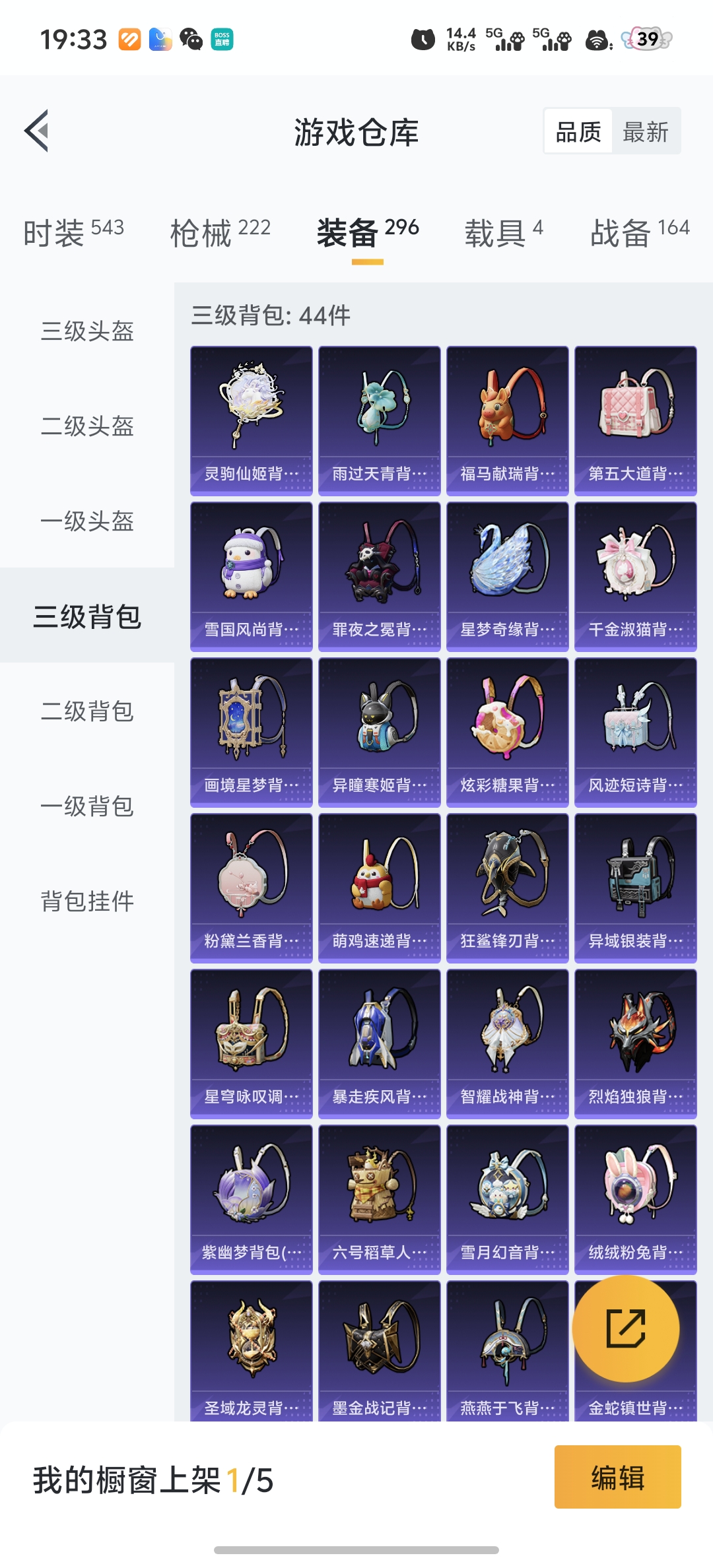
Task: Select the 炫彩糖果背包 donut backpack
Action: pos(507,726)
